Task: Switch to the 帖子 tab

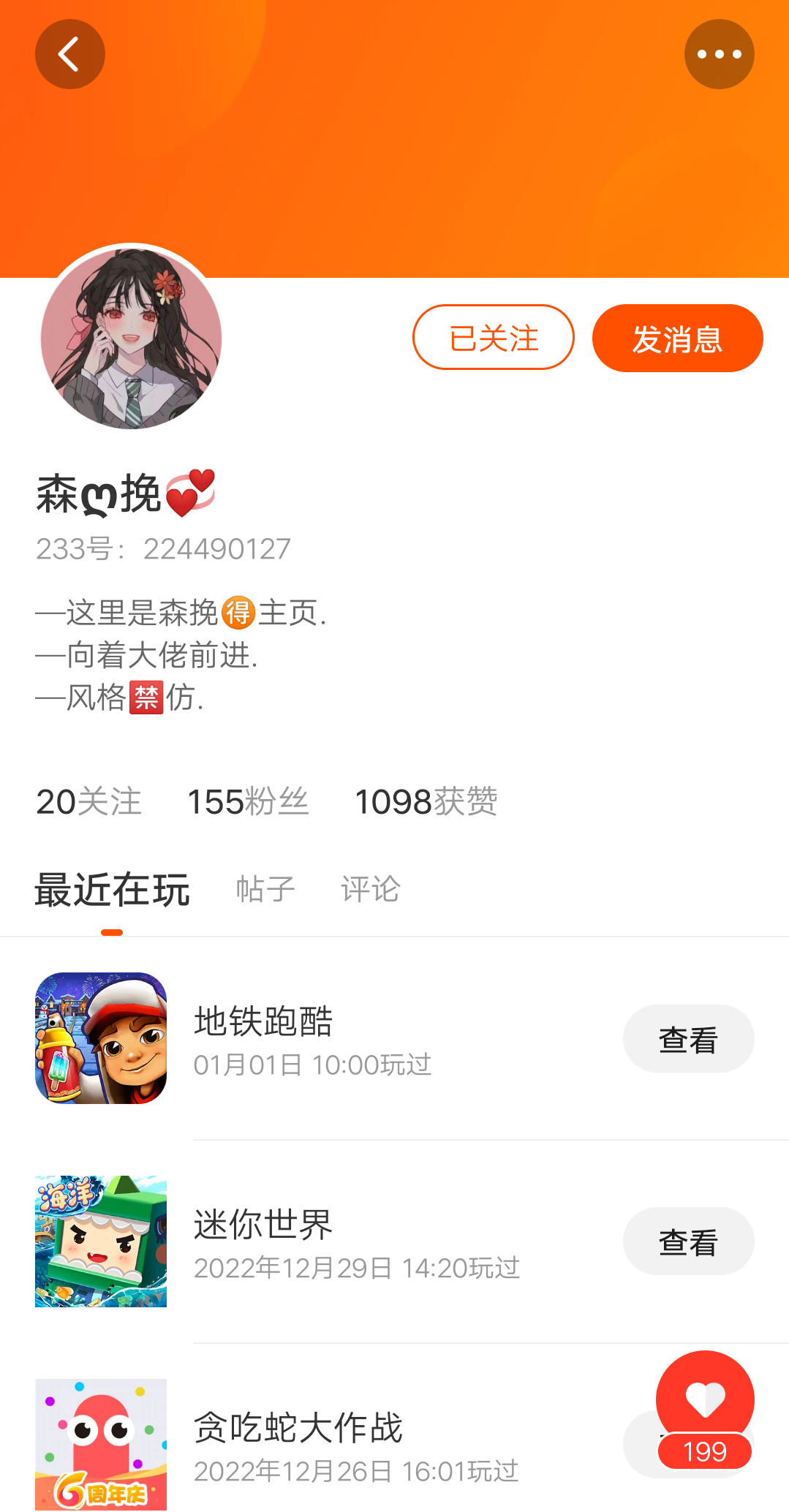Action: click(x=265, y=889)
